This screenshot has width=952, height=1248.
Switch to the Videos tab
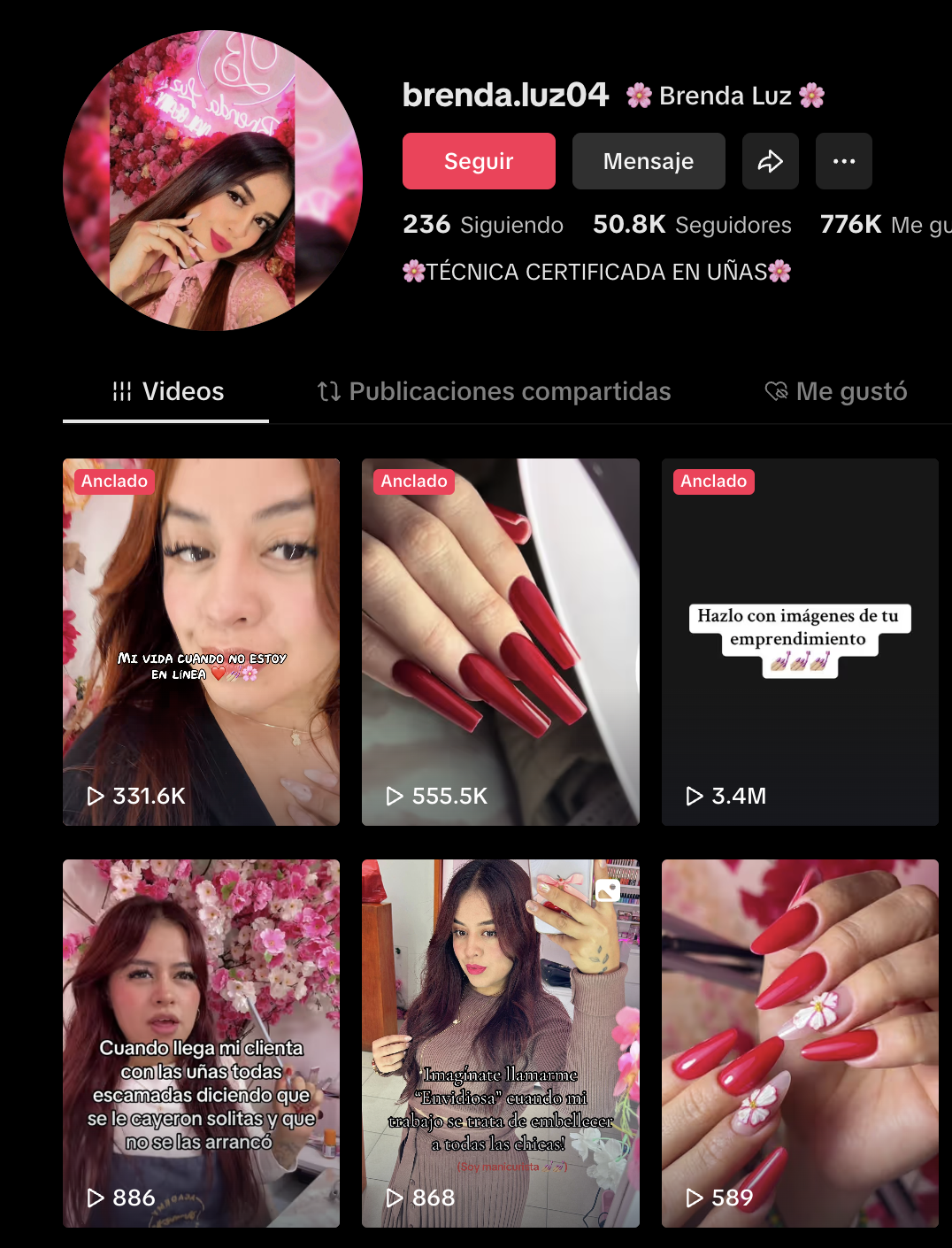click(166, 391)
